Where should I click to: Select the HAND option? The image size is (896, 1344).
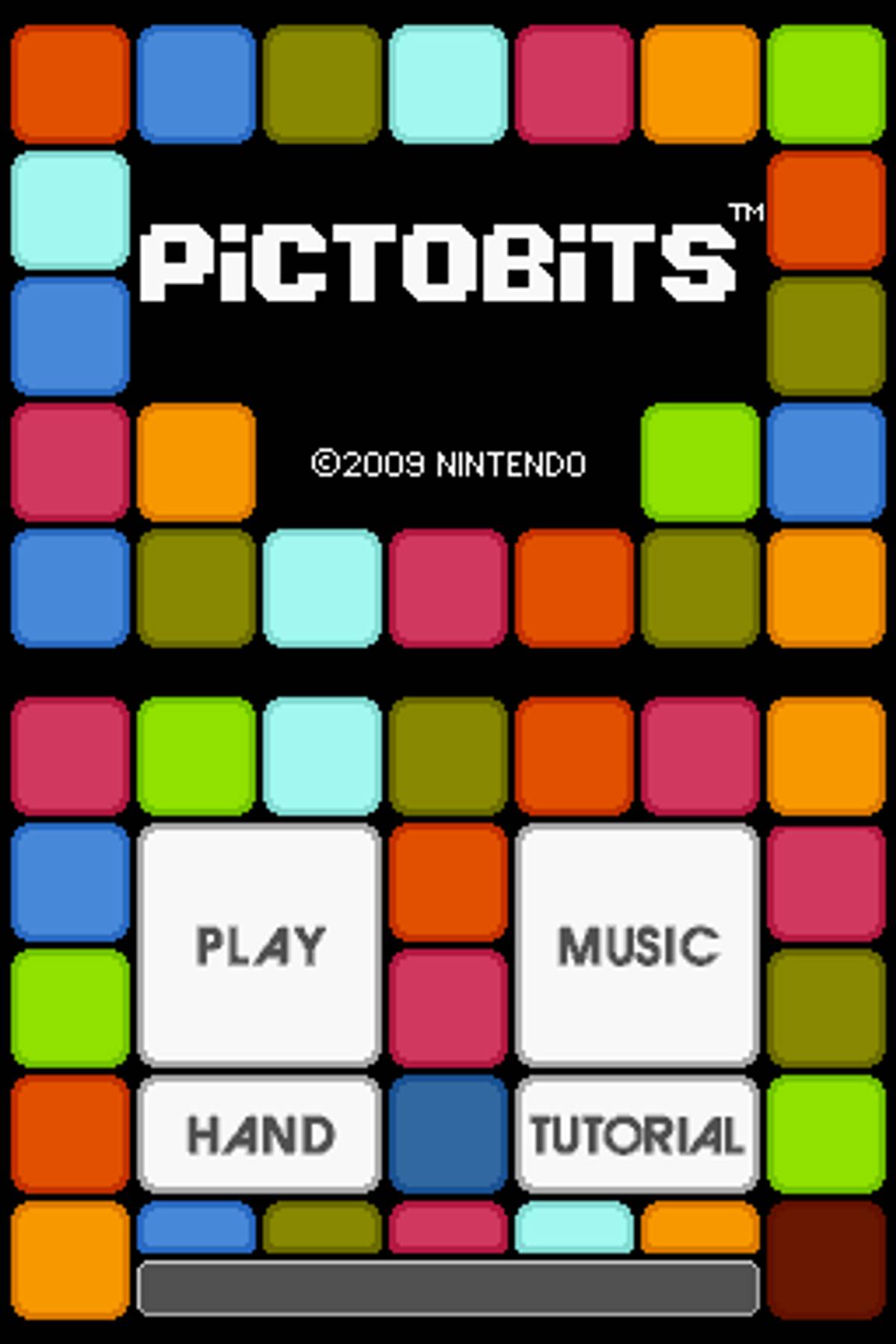coord(260,1133)
